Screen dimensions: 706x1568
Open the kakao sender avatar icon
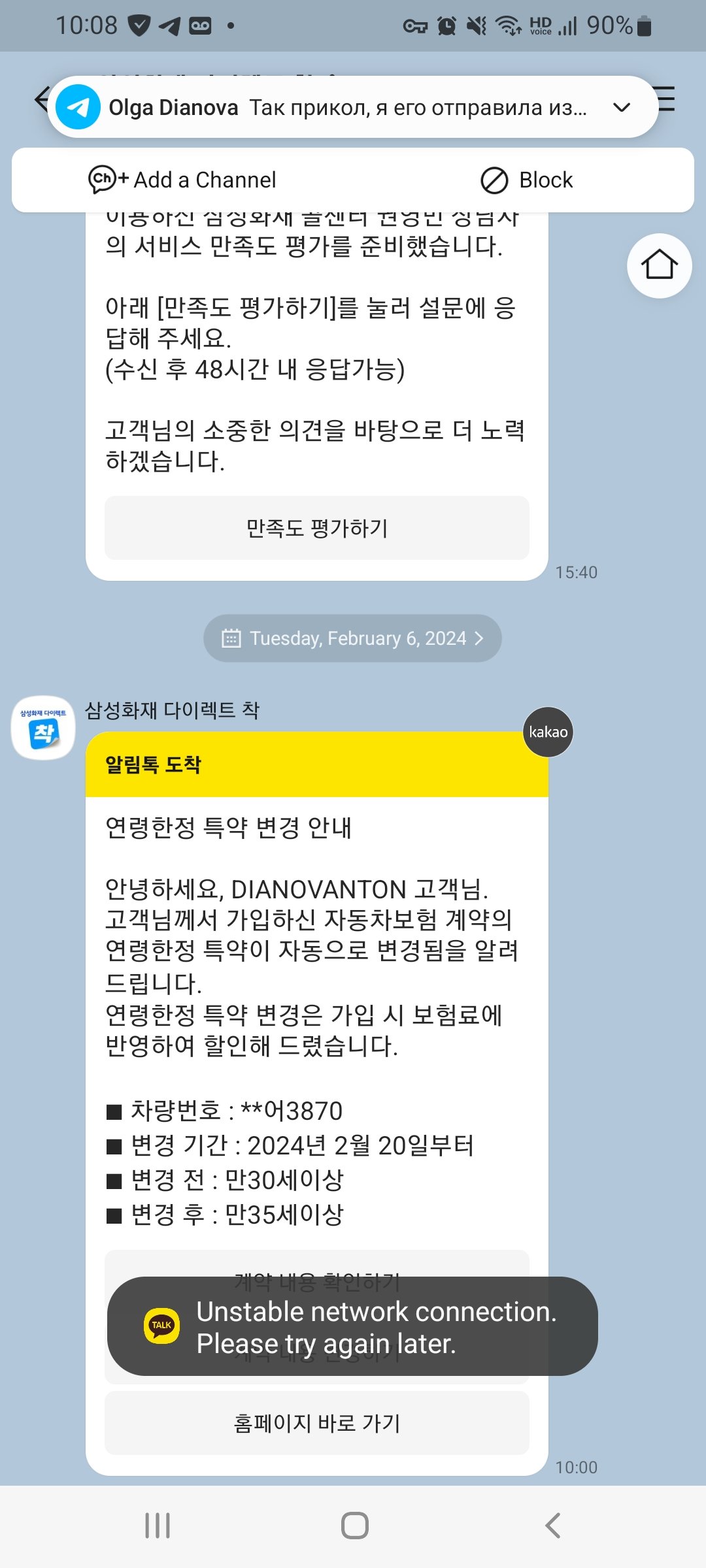(x=548, y=732)
